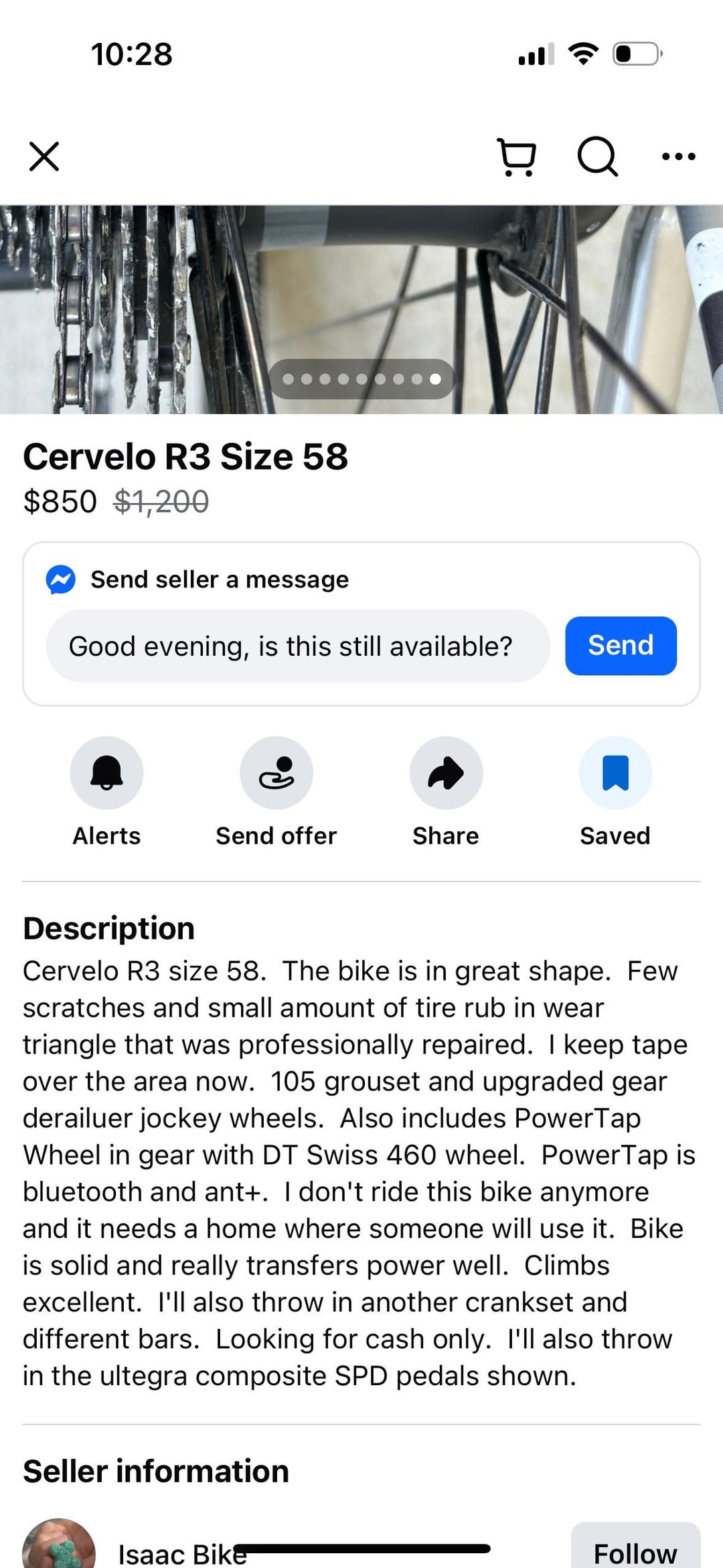The width and height of the screenshot is (723, 1568).
Task: Close the Cervelo R3 listing
Action: coord(44,157)
